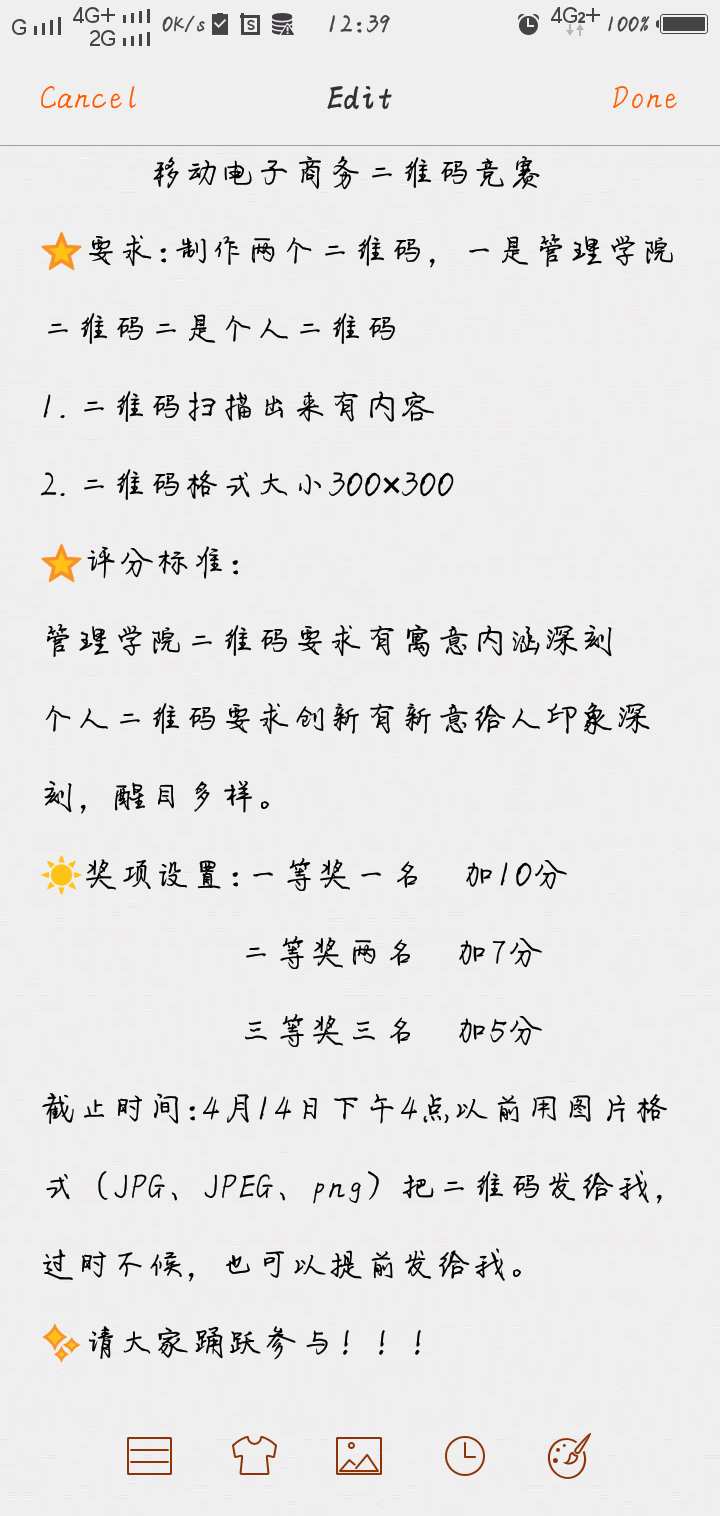Image resolution: width=720 pixels, height=1516 pixels.
Task: Open the paint palette tool
Action: point(569,1456)
